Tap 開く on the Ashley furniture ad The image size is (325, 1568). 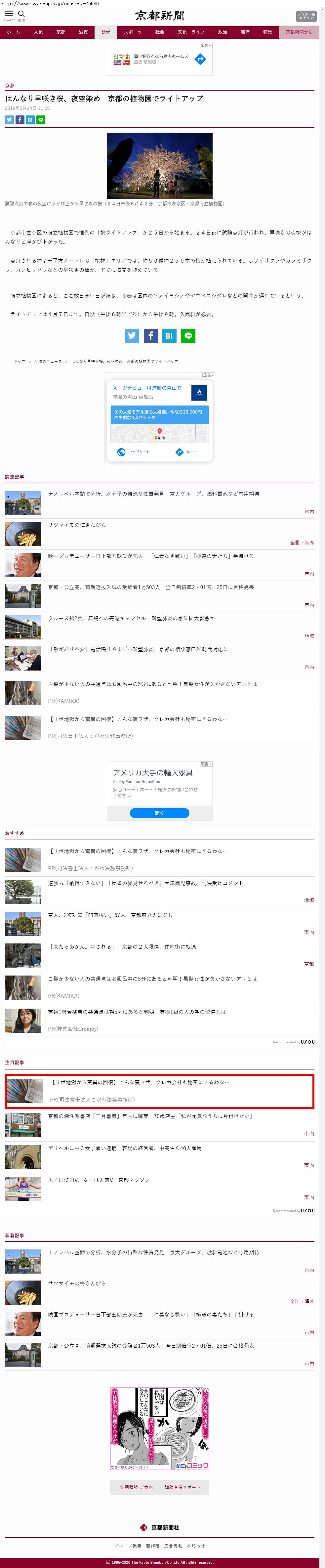[x=159, y=812]
